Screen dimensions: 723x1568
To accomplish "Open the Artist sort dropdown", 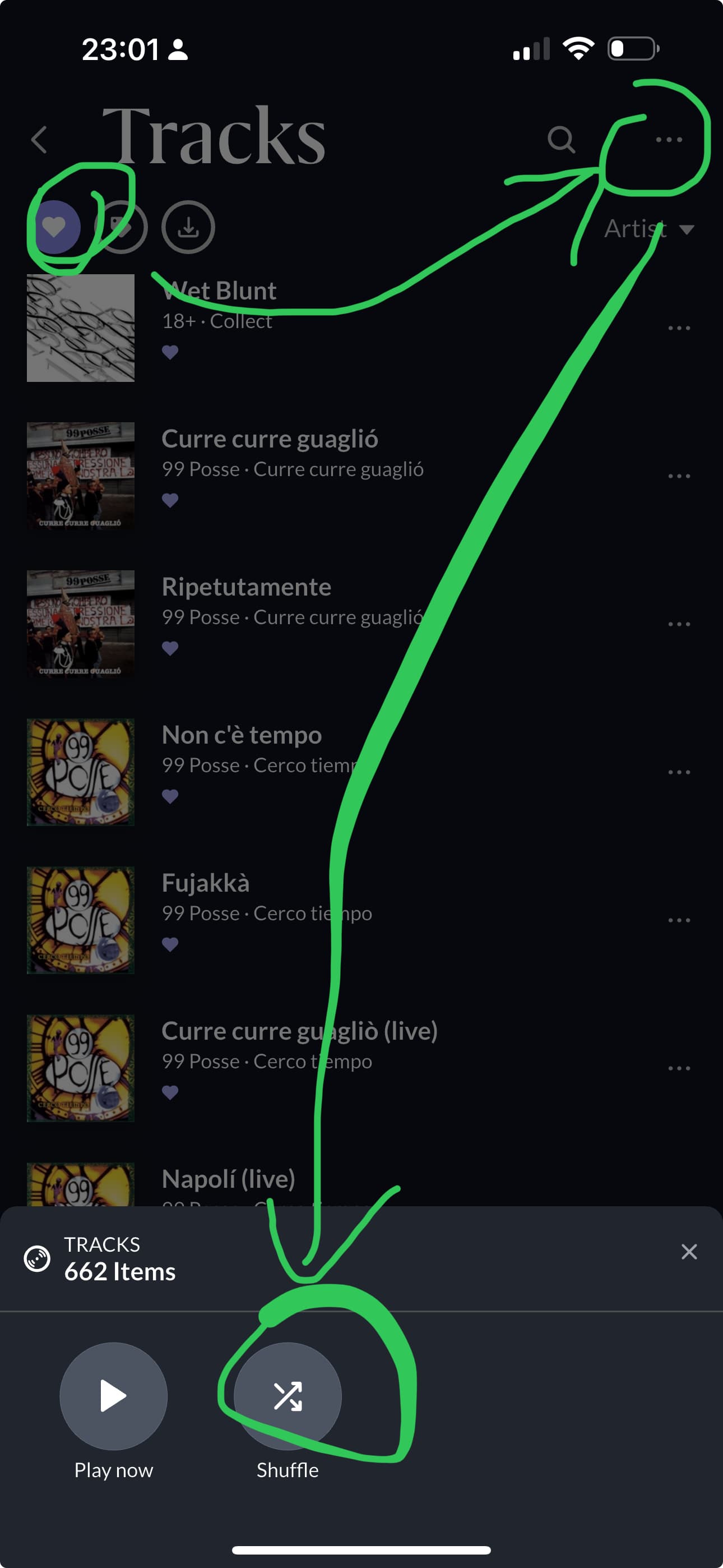I will coord(649,229).
